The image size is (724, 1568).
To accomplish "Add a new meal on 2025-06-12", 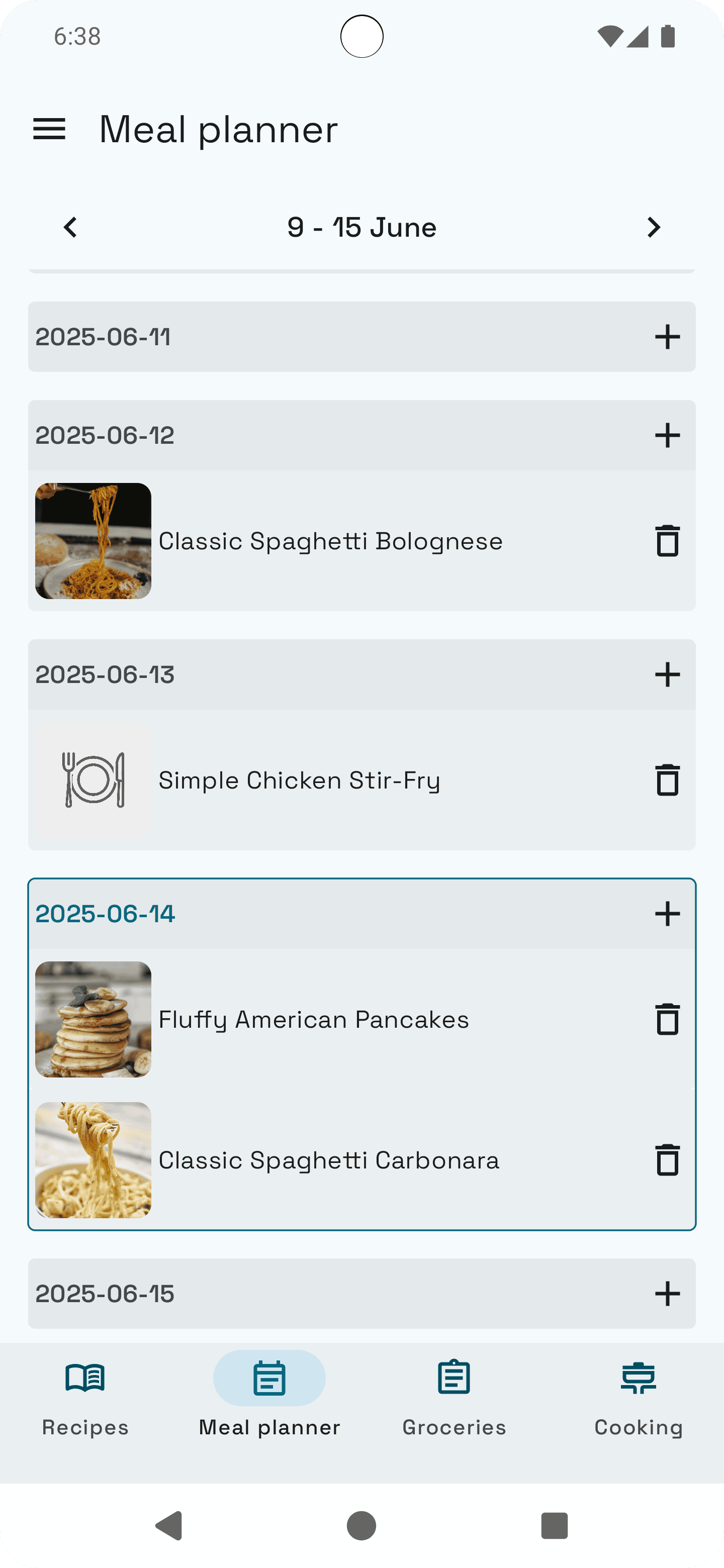I will [667, 435].
